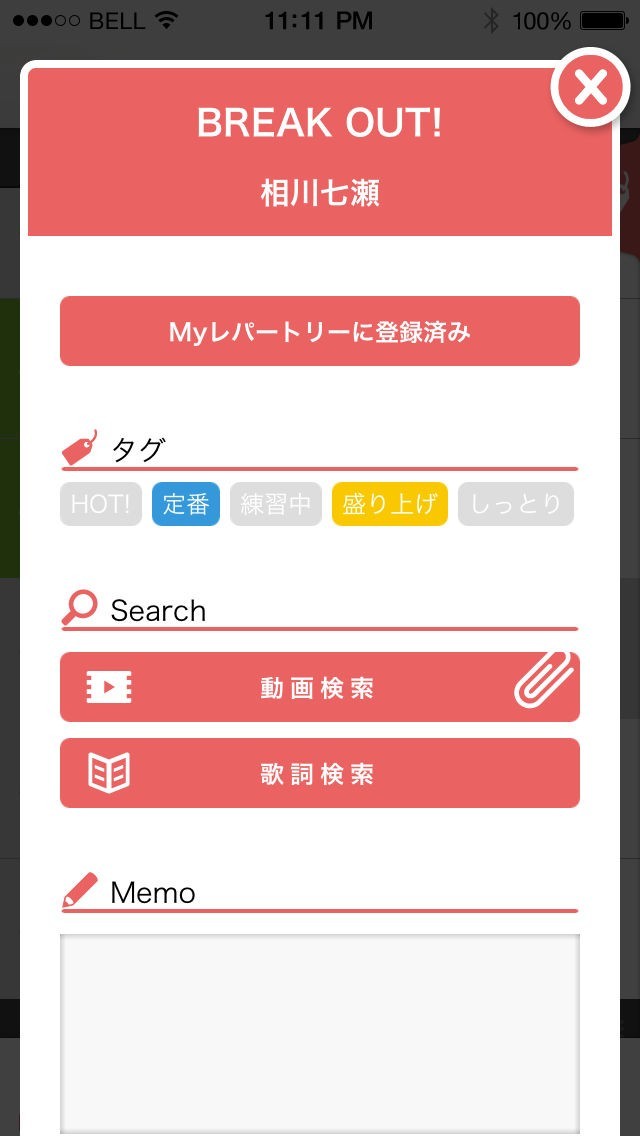Tap the Myレパートリーに登録済み button
Viewport: 640px width, 1136px height.
point(320,332)
